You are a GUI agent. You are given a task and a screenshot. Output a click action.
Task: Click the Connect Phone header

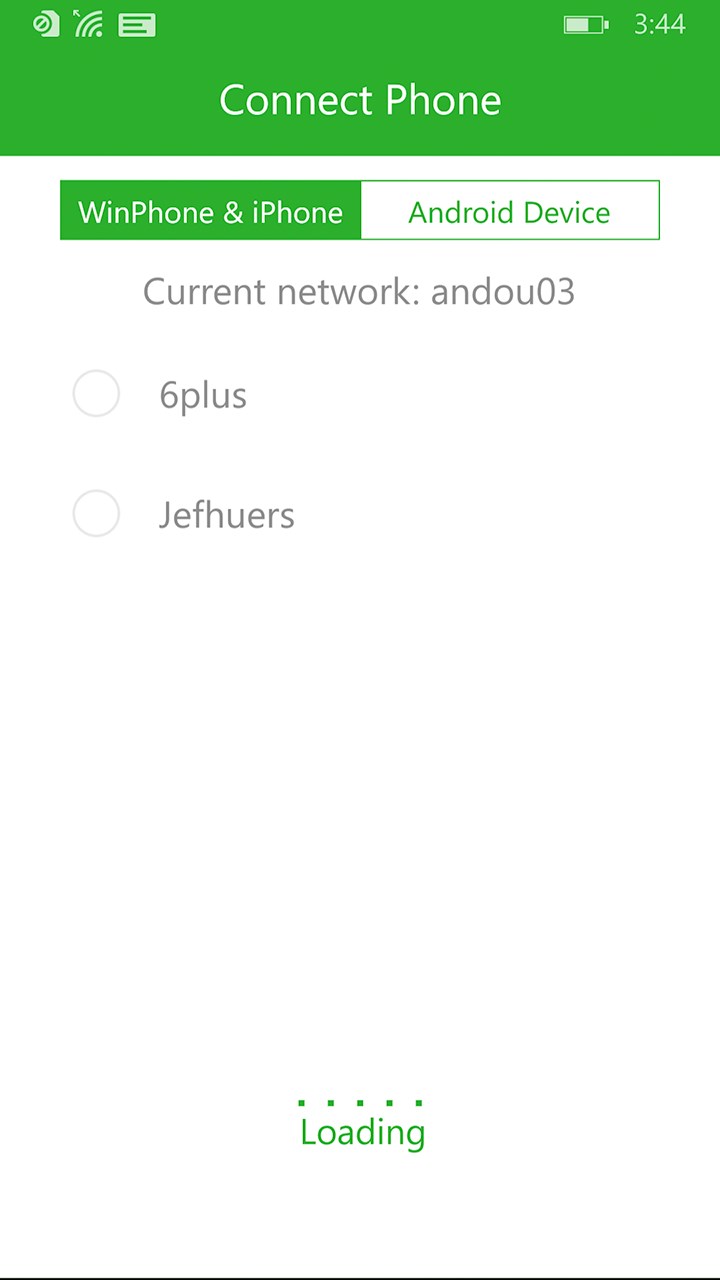point(360,99)
